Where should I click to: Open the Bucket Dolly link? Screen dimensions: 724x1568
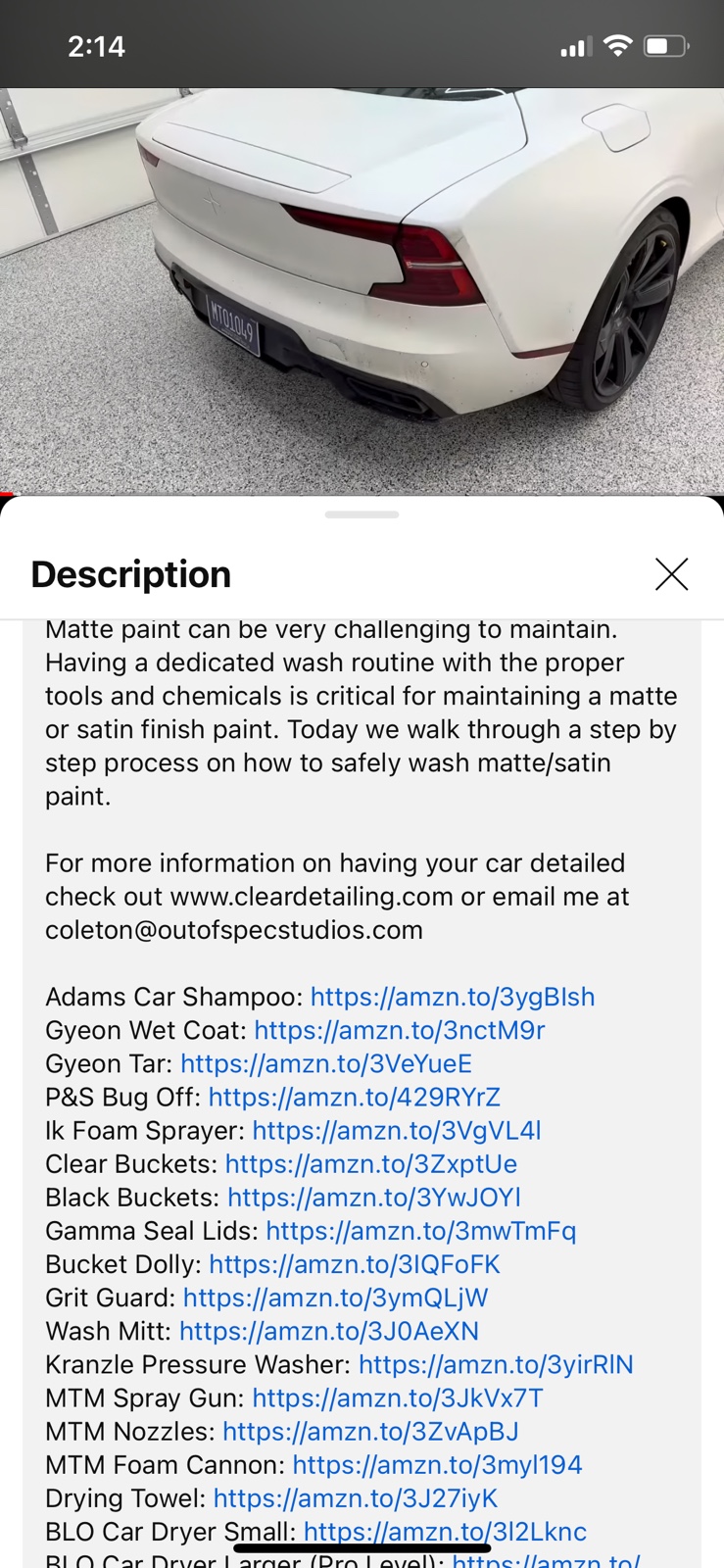(x=354, y=1263)
